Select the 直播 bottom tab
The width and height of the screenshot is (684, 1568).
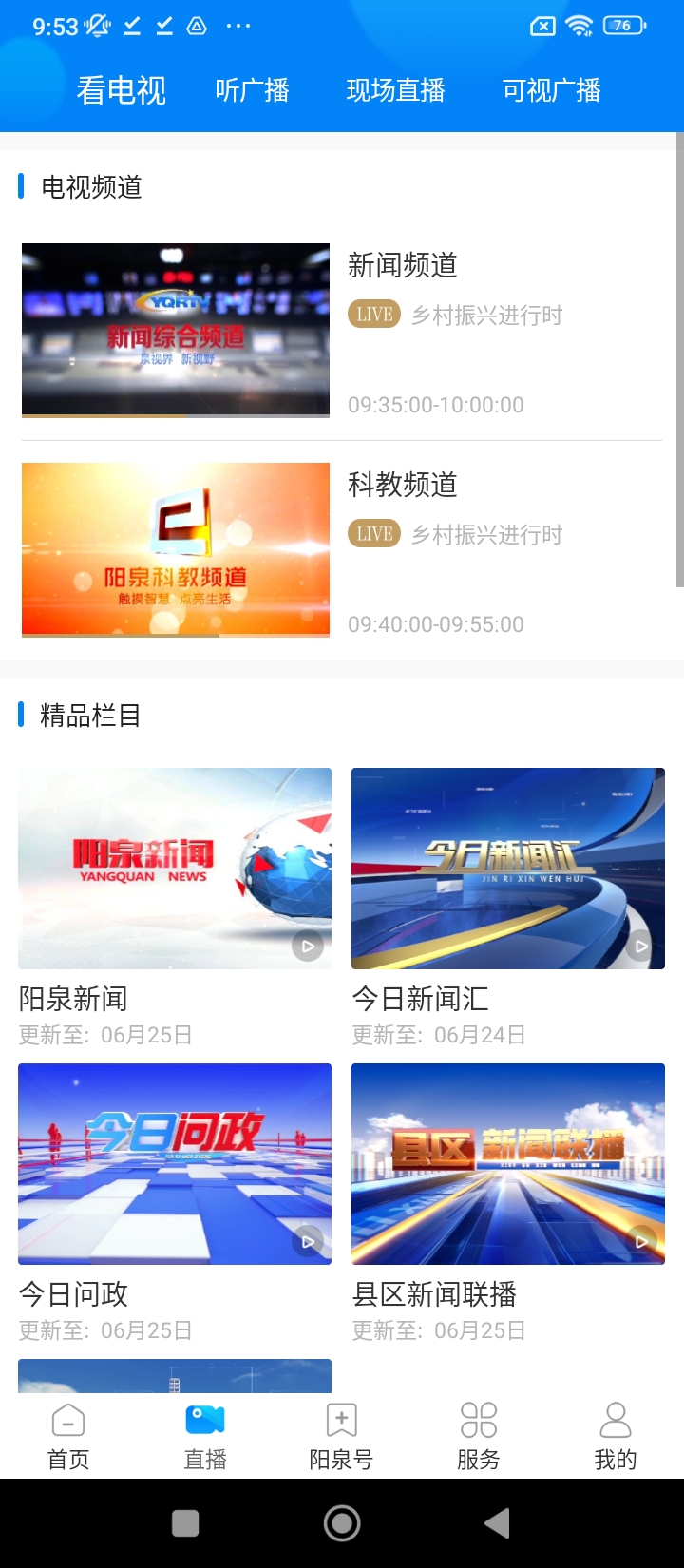pyautogui.click(x=205, y=1437)
